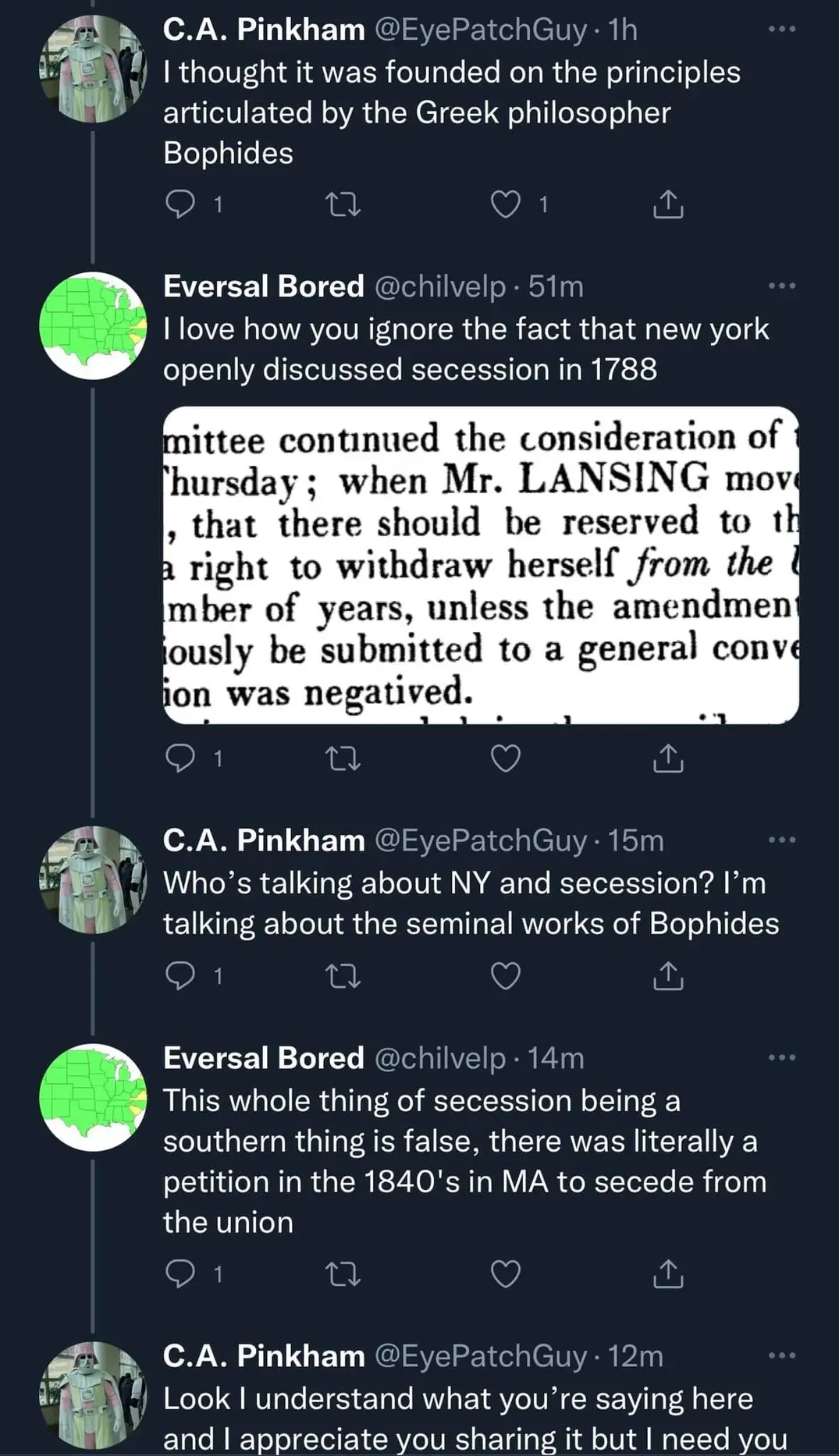
Task: Share the seminal works of Bophides tweet
Action: pos(668,976)
